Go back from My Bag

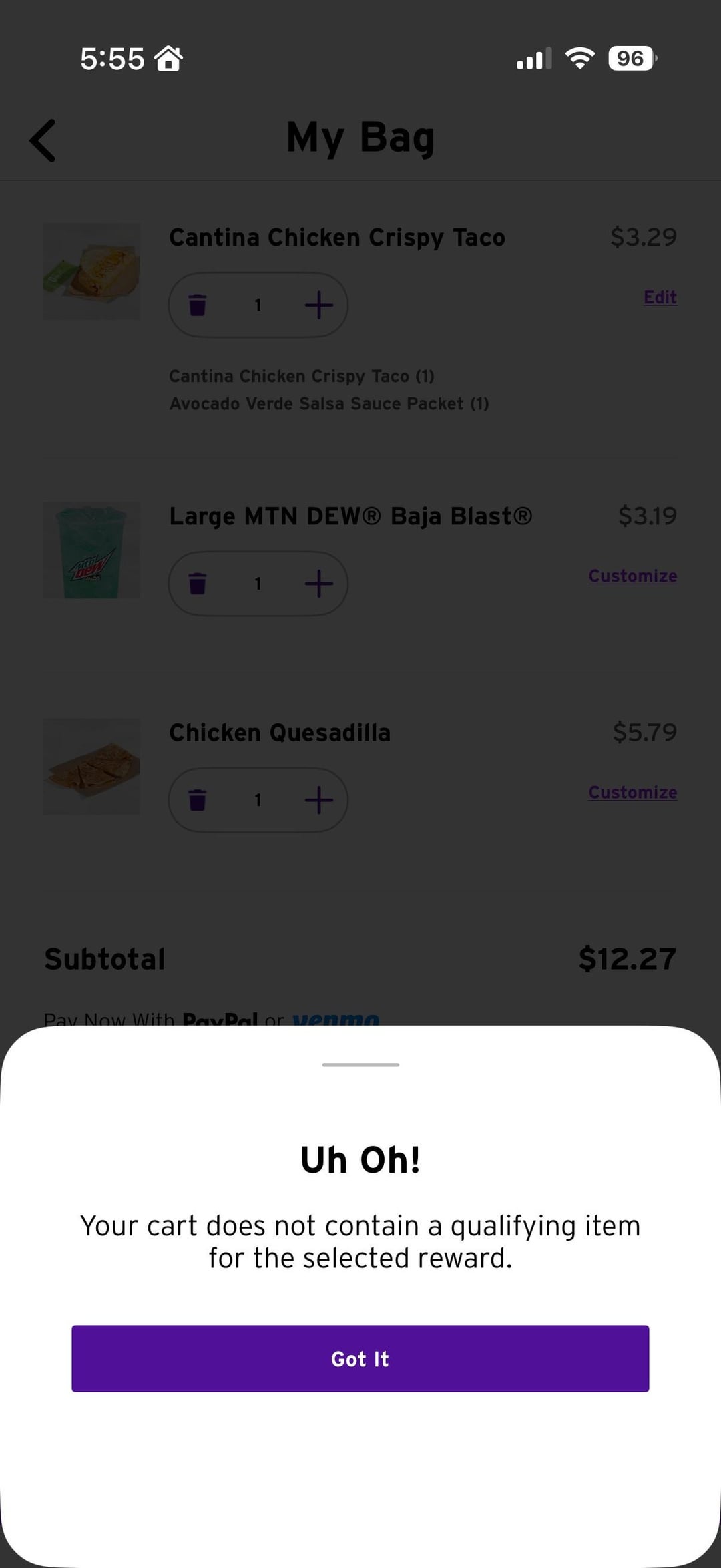pos(43,140)
